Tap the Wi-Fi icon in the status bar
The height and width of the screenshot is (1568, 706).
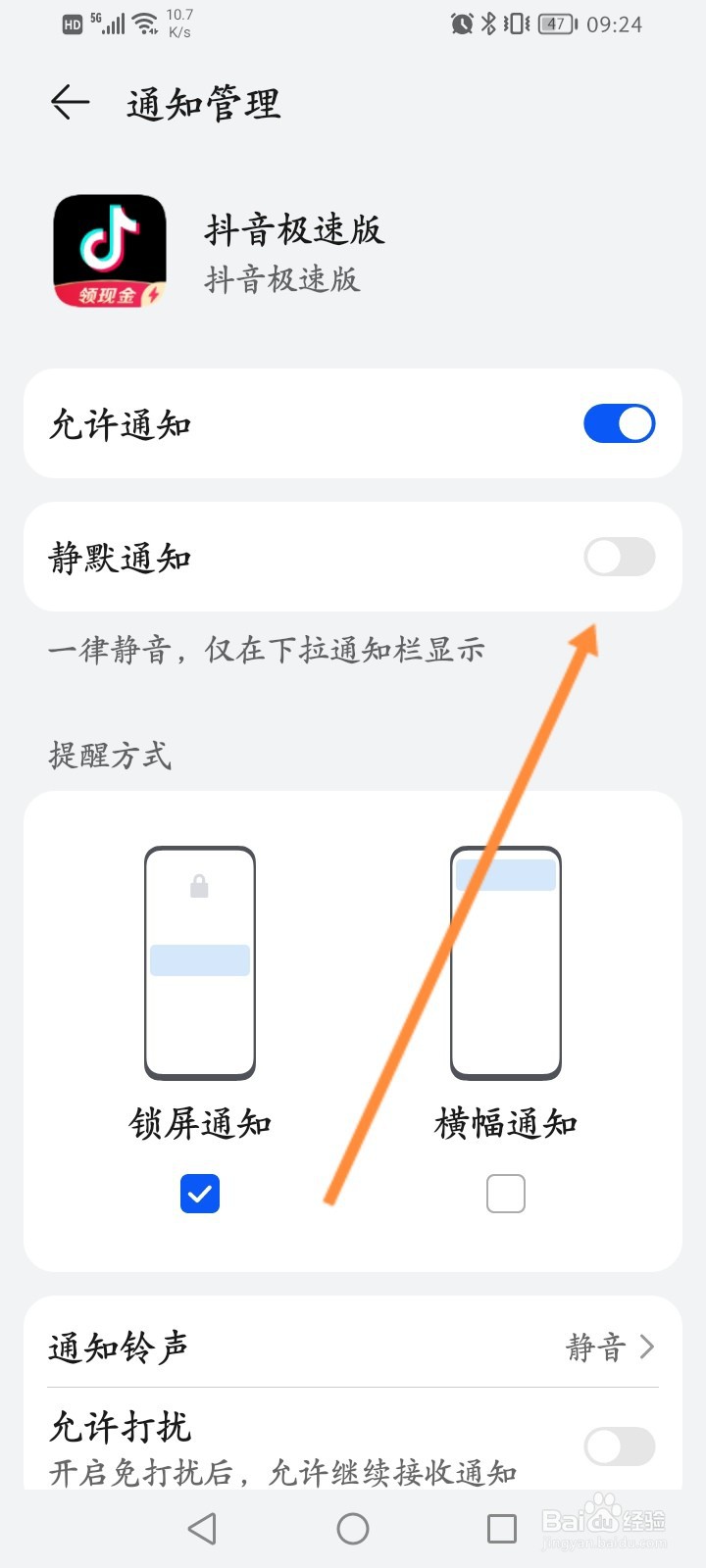(x=145, y=22)
